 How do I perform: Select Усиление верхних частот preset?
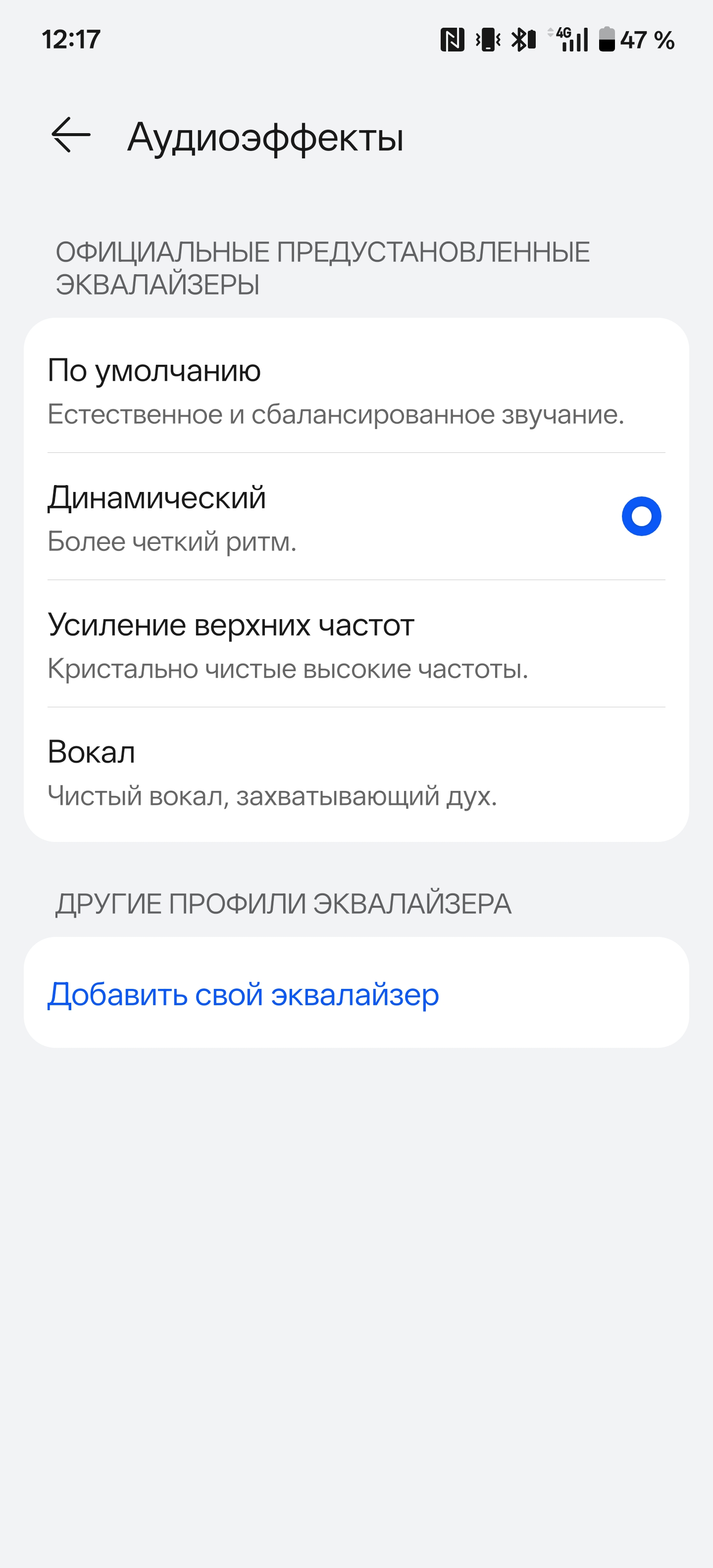click(356, 644)
